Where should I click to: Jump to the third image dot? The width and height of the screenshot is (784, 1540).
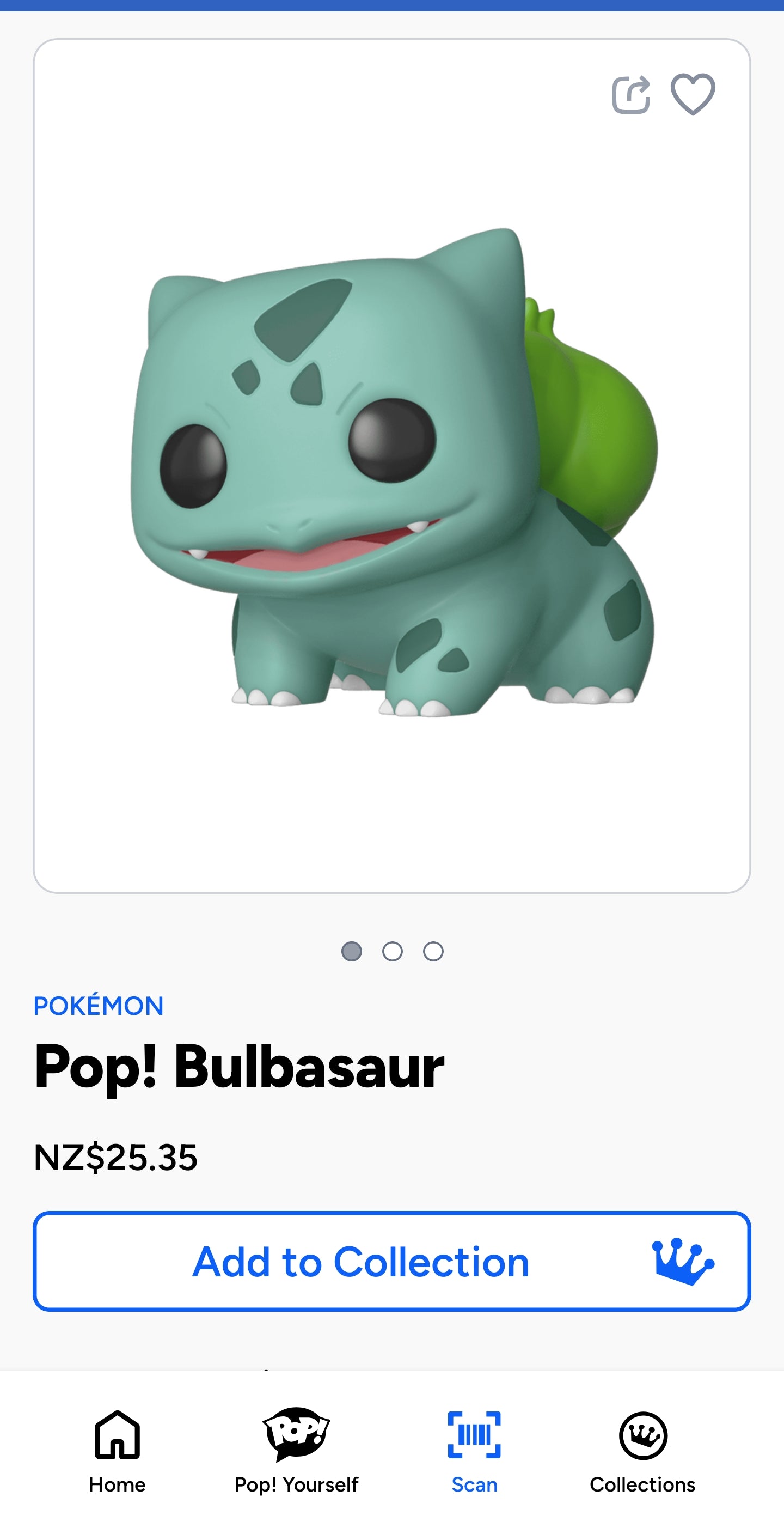coord(433,951)
